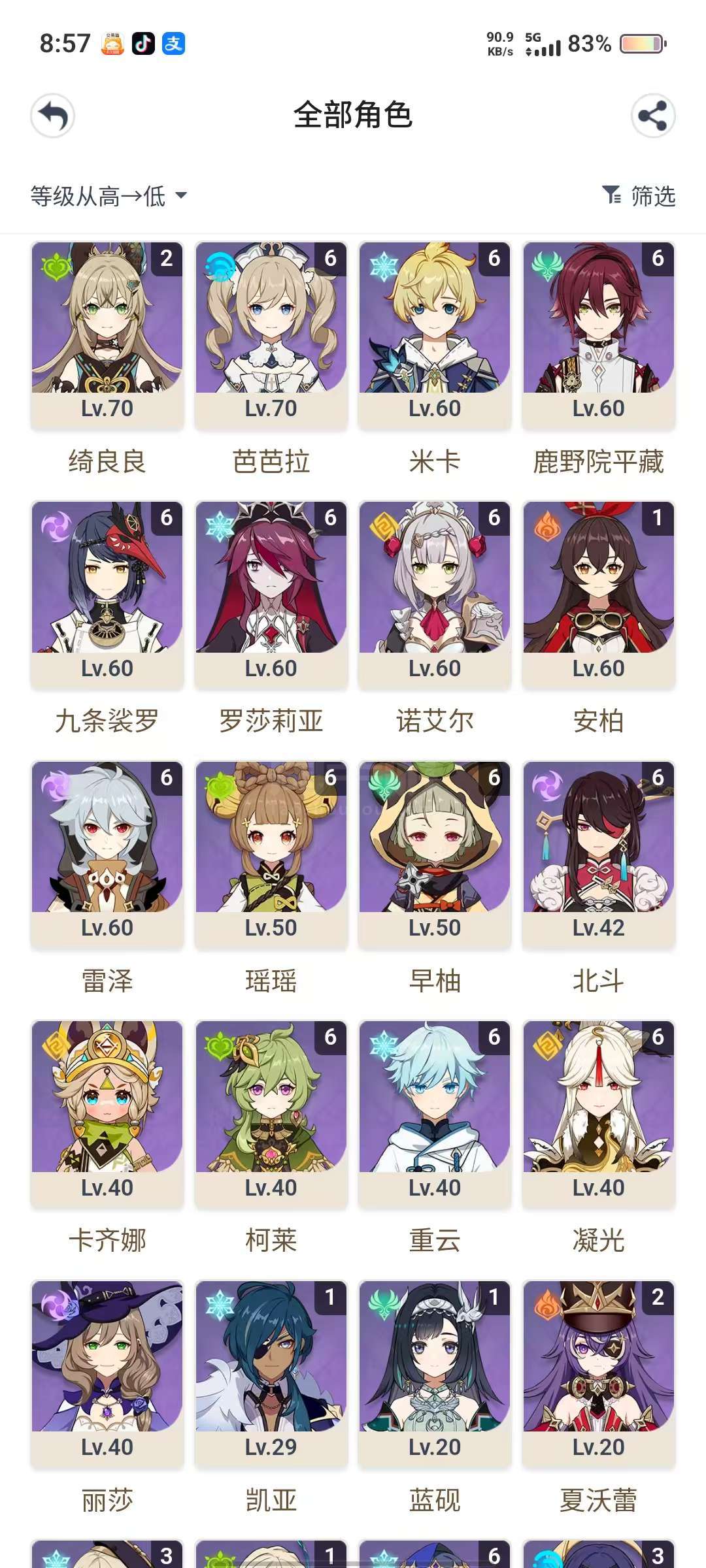Viewport: 706px width, 1568px height.
Task: Go back using the return arrow
Action: pyautogui.click(x=52, y=116)
